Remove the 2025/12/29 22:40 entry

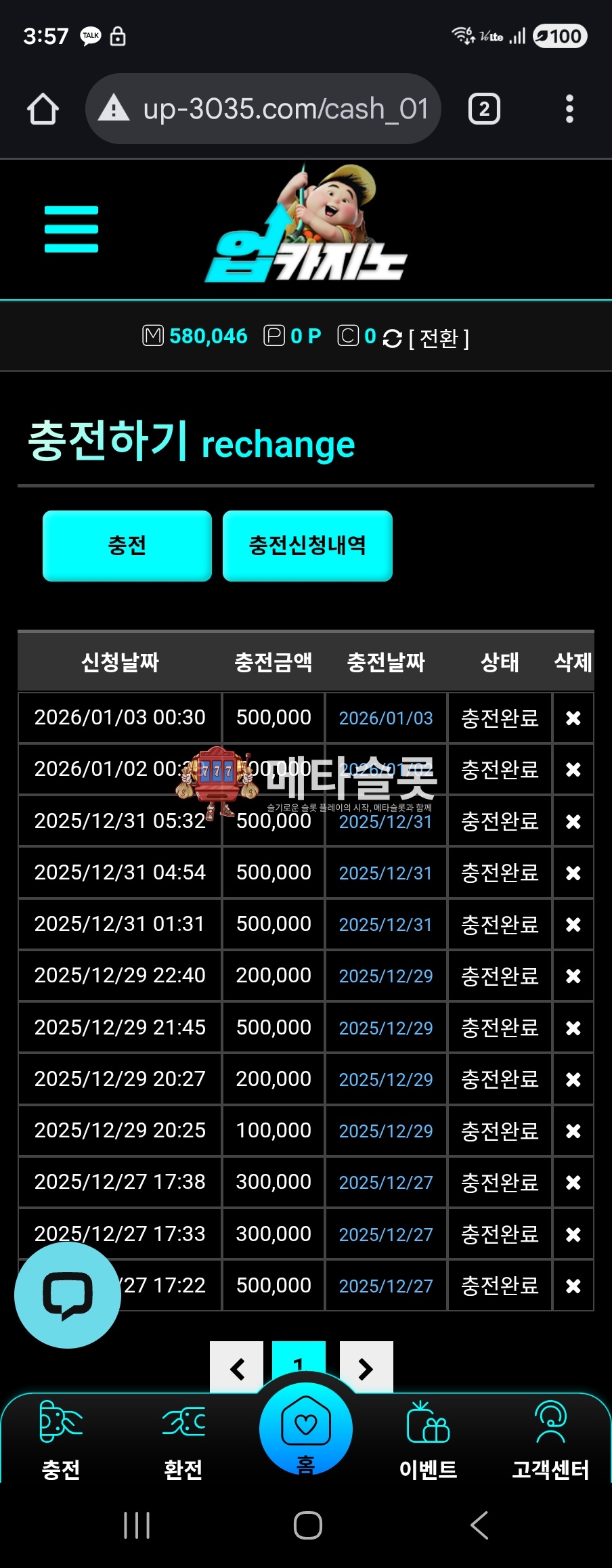point(573,976)
